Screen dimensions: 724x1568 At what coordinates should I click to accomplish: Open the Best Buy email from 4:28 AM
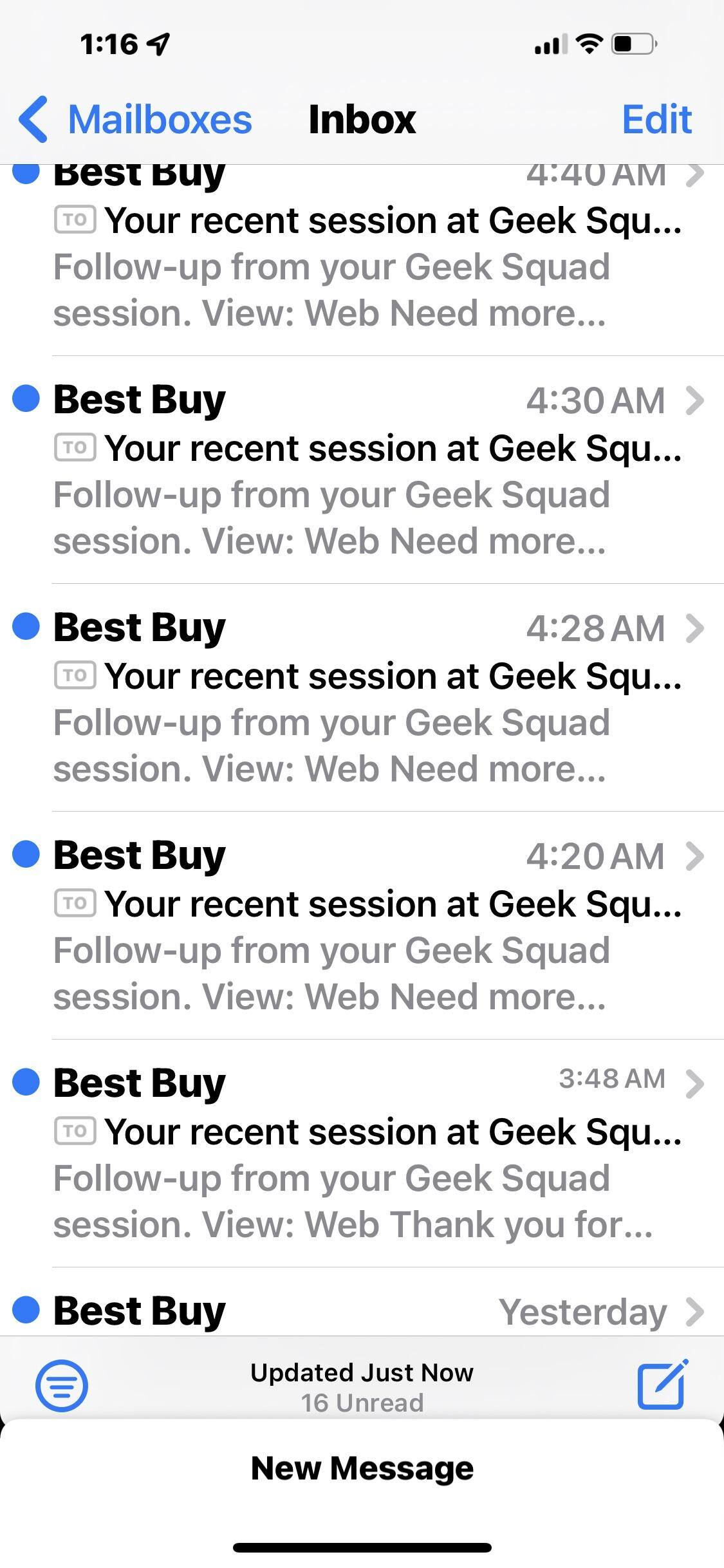[367, 698]
